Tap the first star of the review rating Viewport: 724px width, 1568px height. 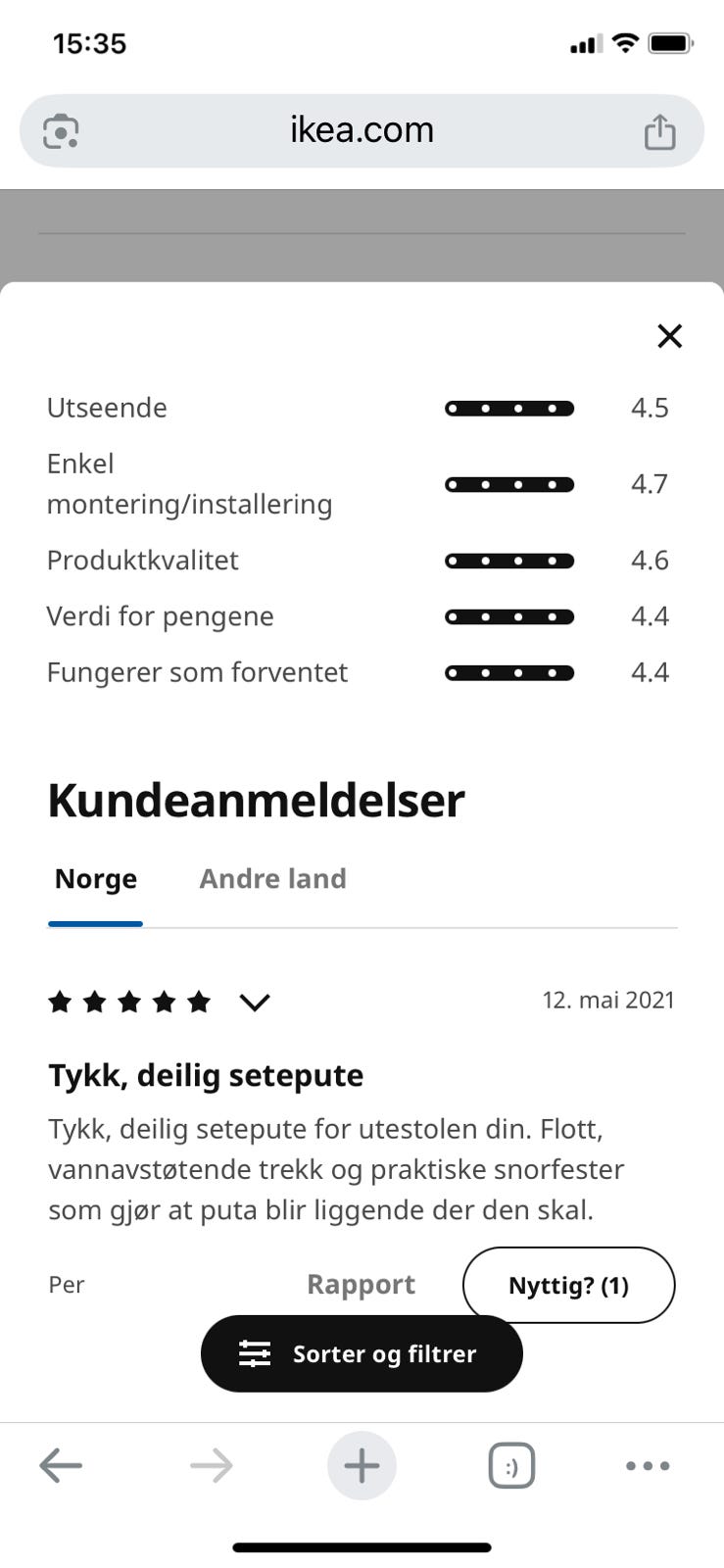[60, 1002]
